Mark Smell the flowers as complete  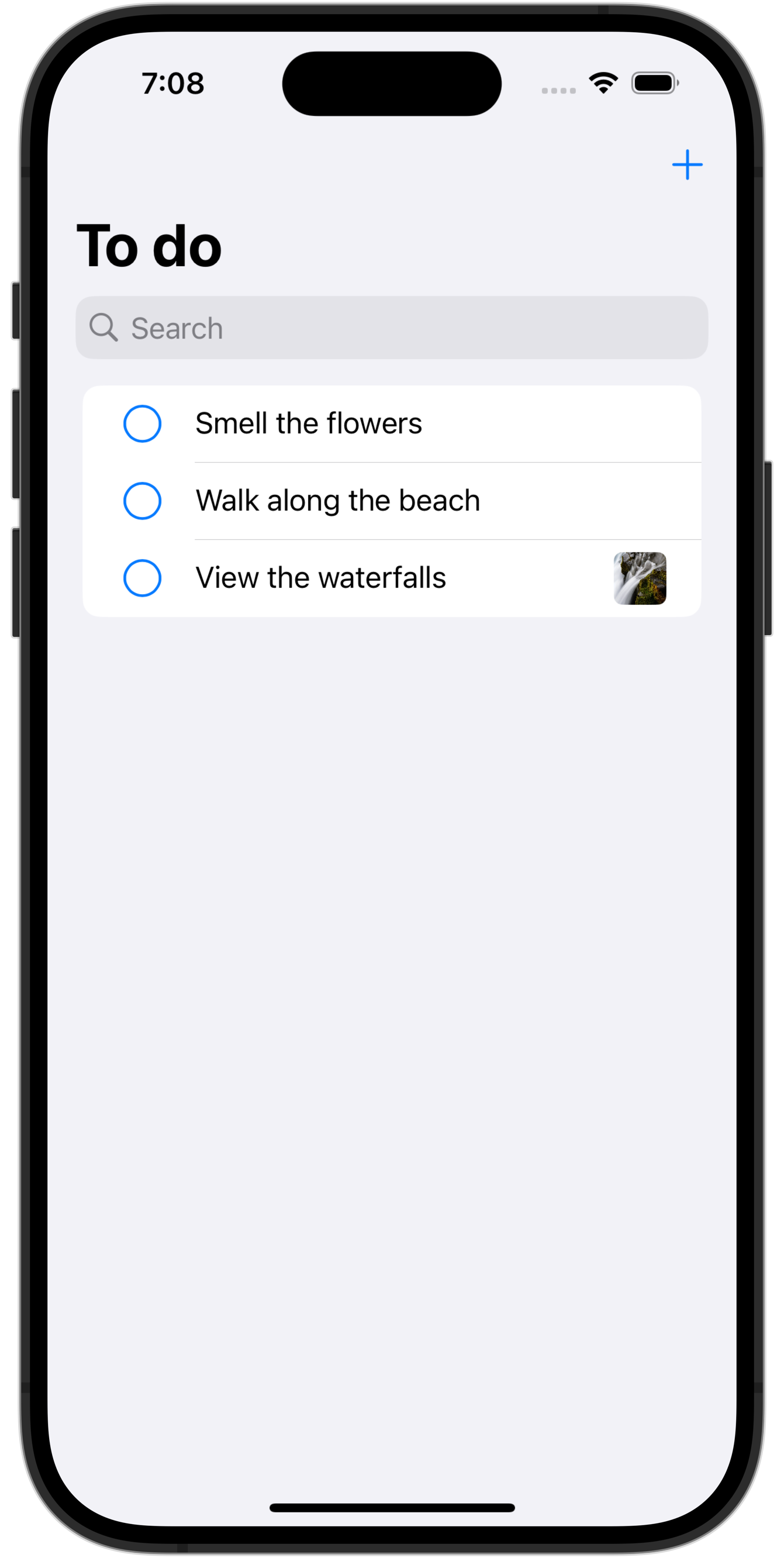142,423
